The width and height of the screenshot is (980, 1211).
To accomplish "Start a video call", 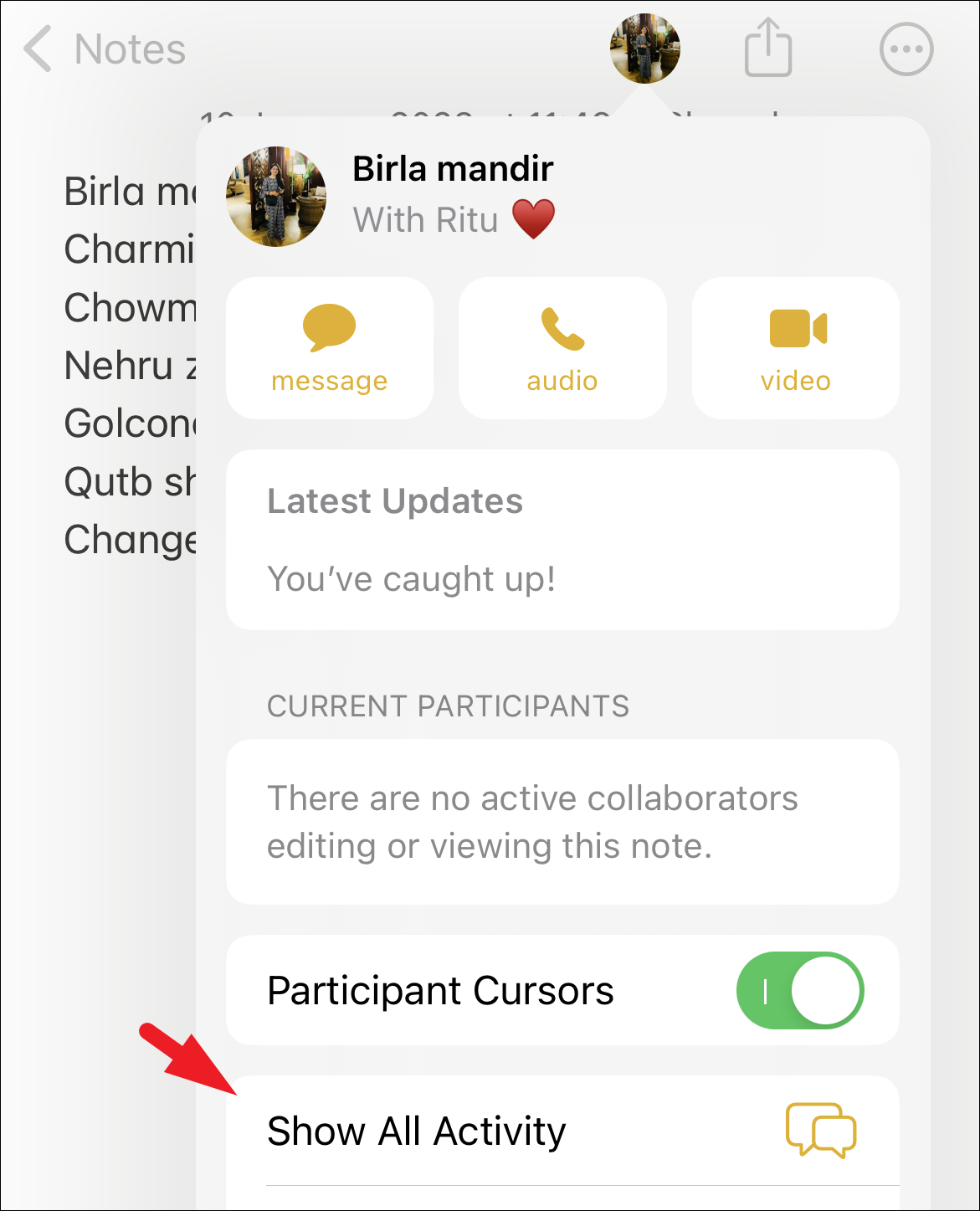I will pyautogui.click(x=795, y=348).
